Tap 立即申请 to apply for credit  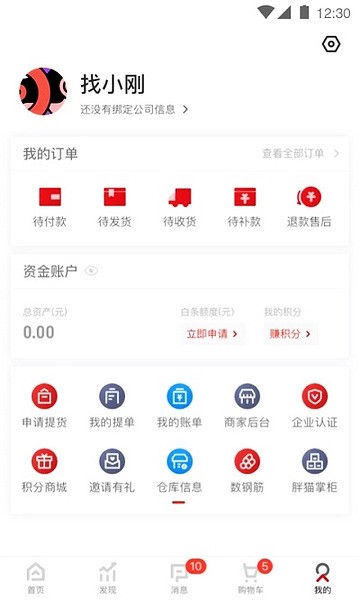(212, 334)
